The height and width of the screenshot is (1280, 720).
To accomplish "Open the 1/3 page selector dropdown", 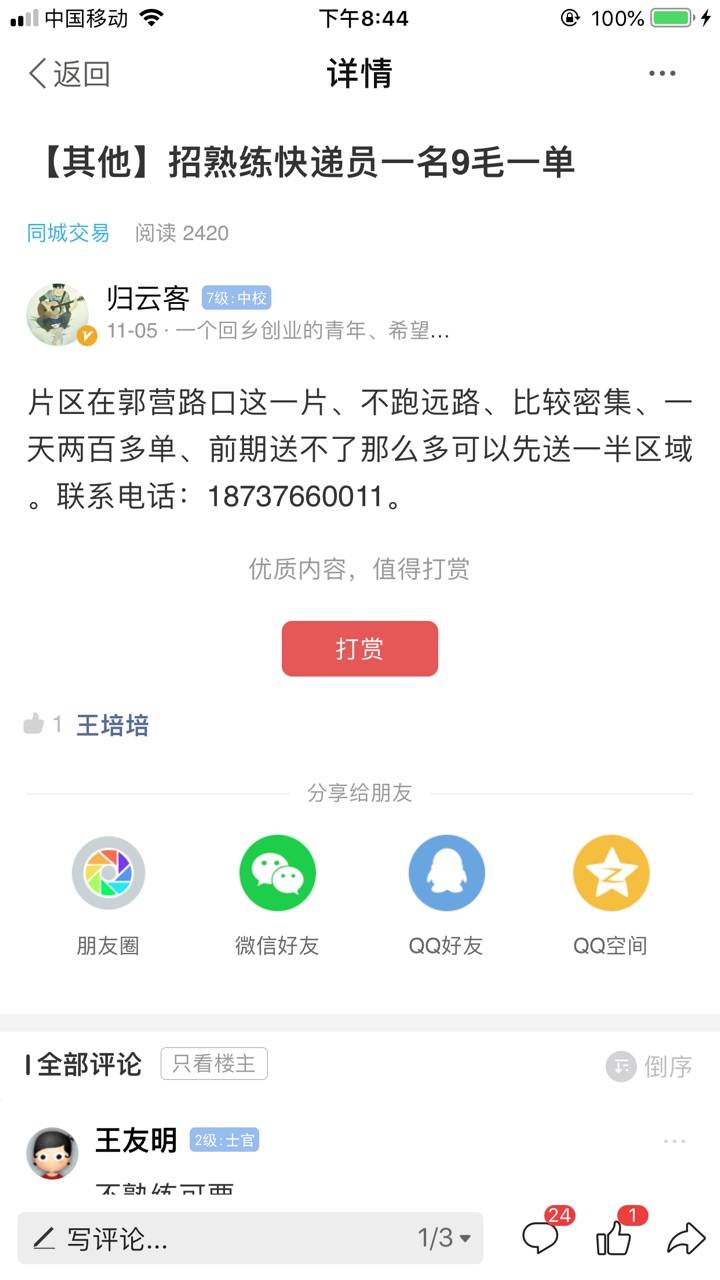I will (x=444, y=1239).
